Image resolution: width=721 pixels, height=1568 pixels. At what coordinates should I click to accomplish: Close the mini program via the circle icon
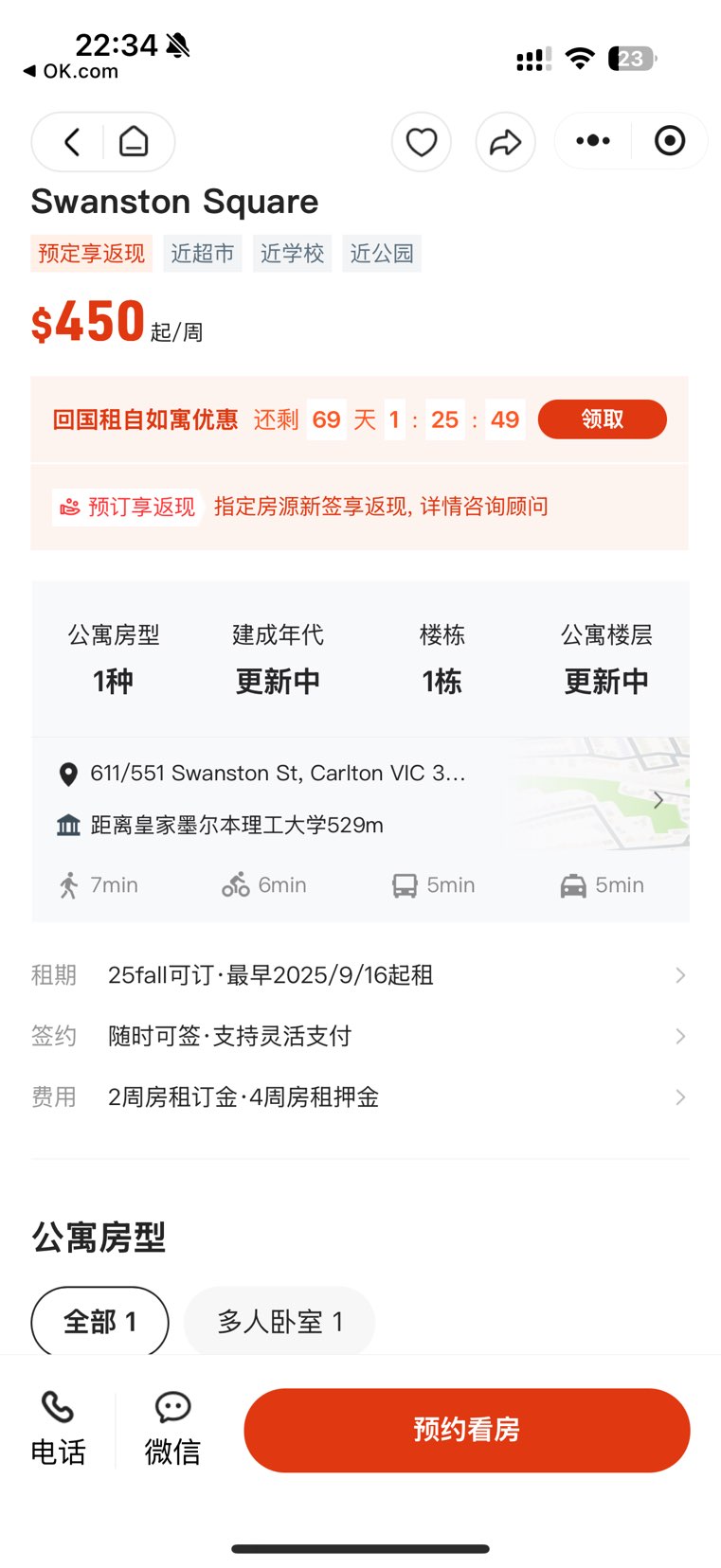pyautogui.click(x=670, y=141)
